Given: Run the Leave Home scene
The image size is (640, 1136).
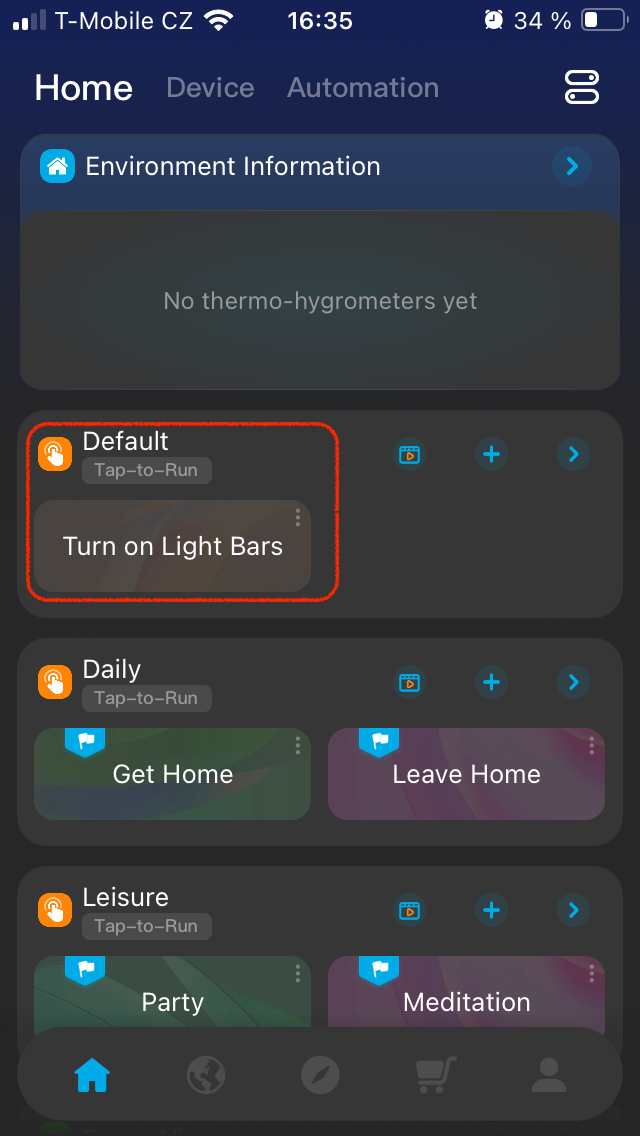Looking at the screenshot, I should [x=466, y=775].
